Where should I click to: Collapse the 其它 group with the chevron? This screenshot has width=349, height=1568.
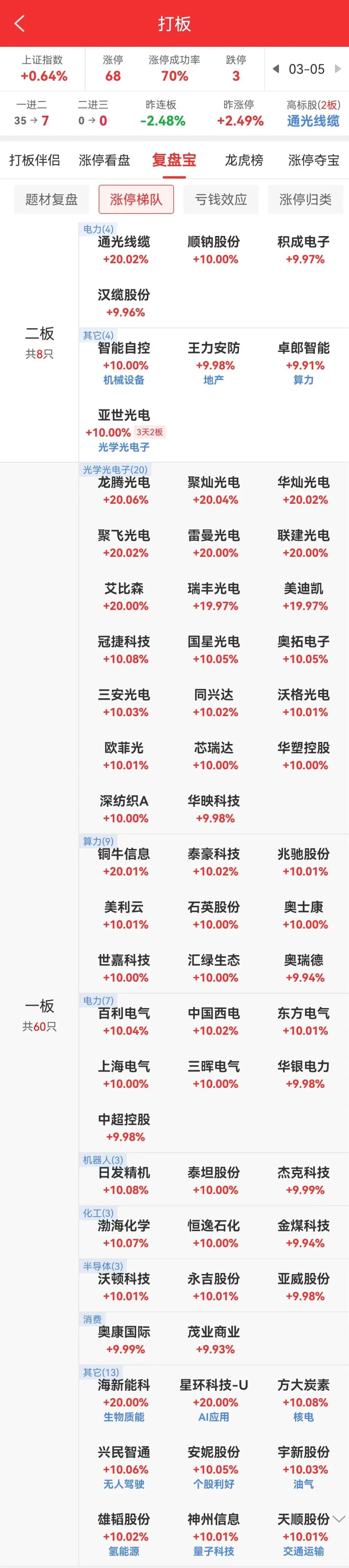pos(339,1518)
